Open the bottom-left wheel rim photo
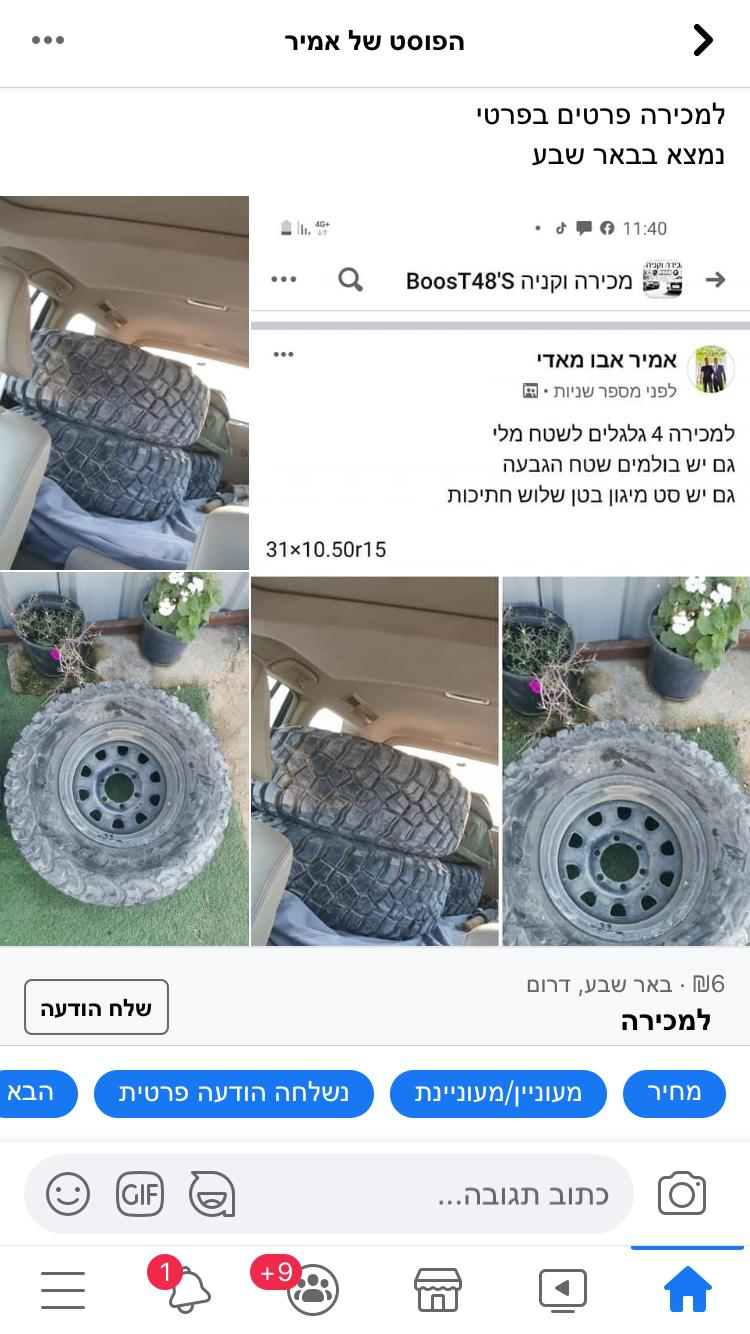Viewport: 750px width, 1334px height. click(x=124, y=759)
